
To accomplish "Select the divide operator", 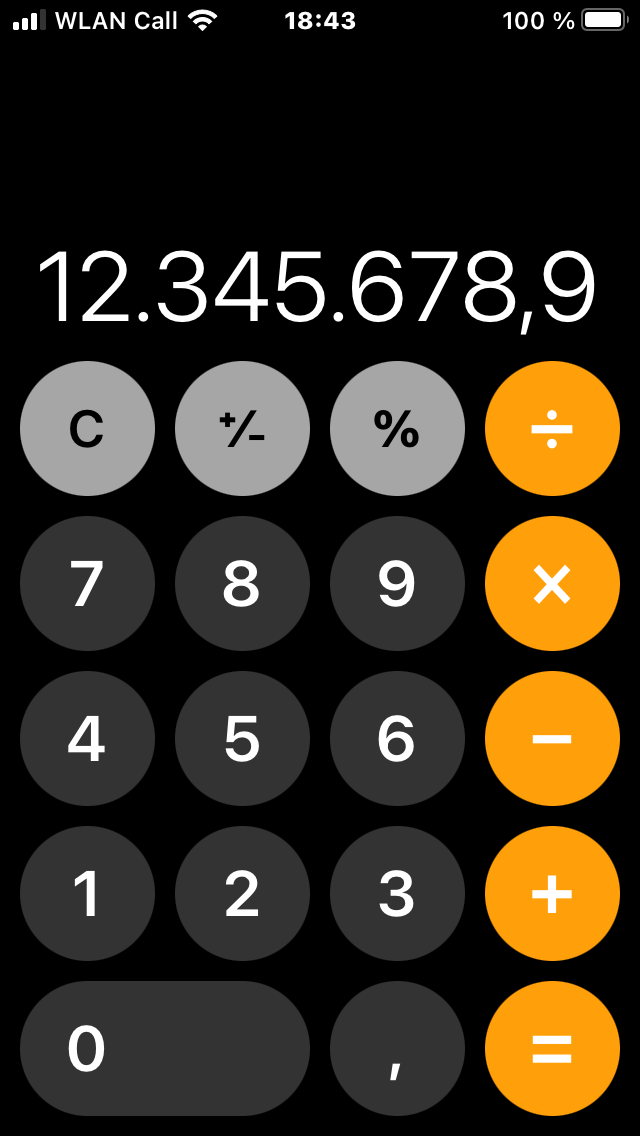I will coord(552,428).
